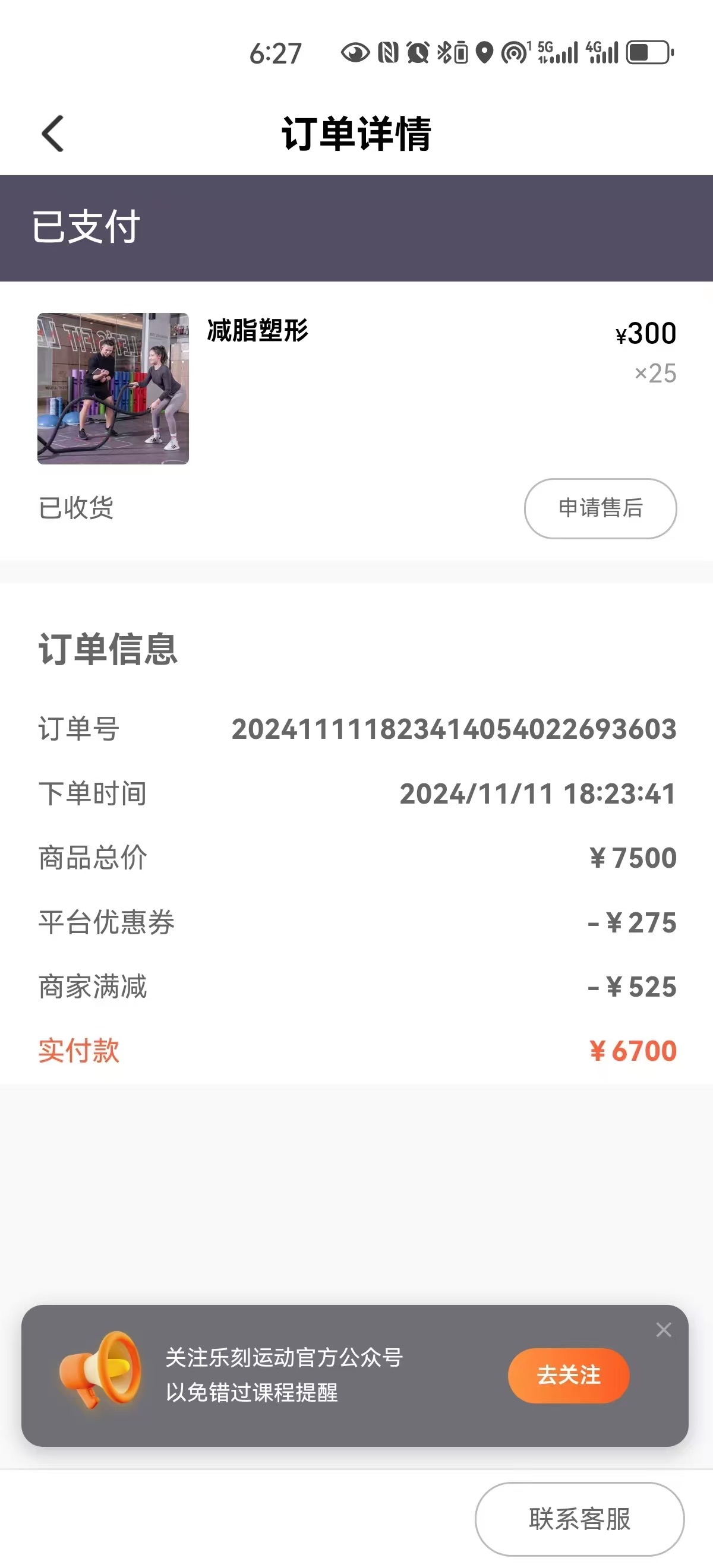The image size is (713, 1568).
Task: Contact support via 联系客服
Action: (580, 1519)
